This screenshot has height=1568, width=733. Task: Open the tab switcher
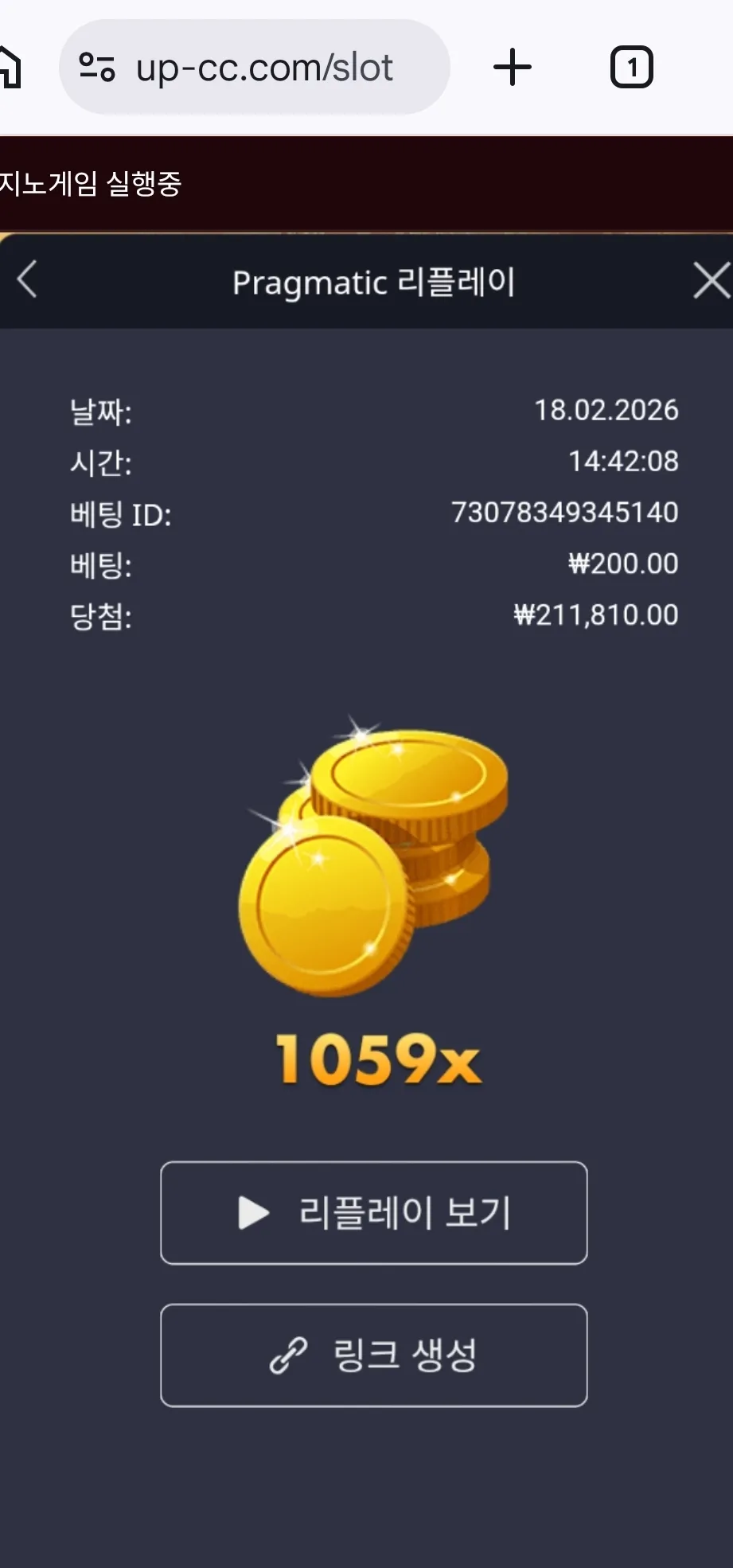[x=632, y=68]
